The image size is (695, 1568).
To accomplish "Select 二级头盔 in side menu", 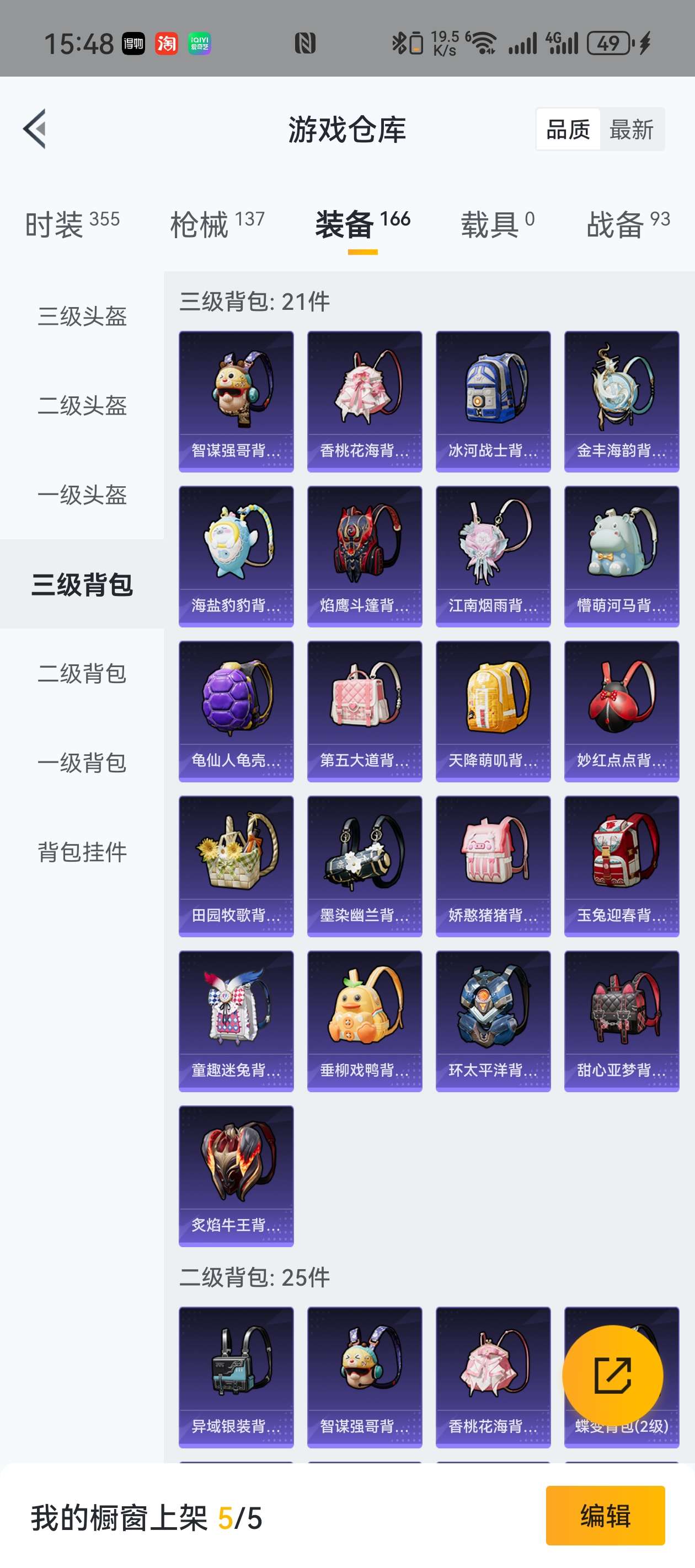I will [x=82, y=405].
